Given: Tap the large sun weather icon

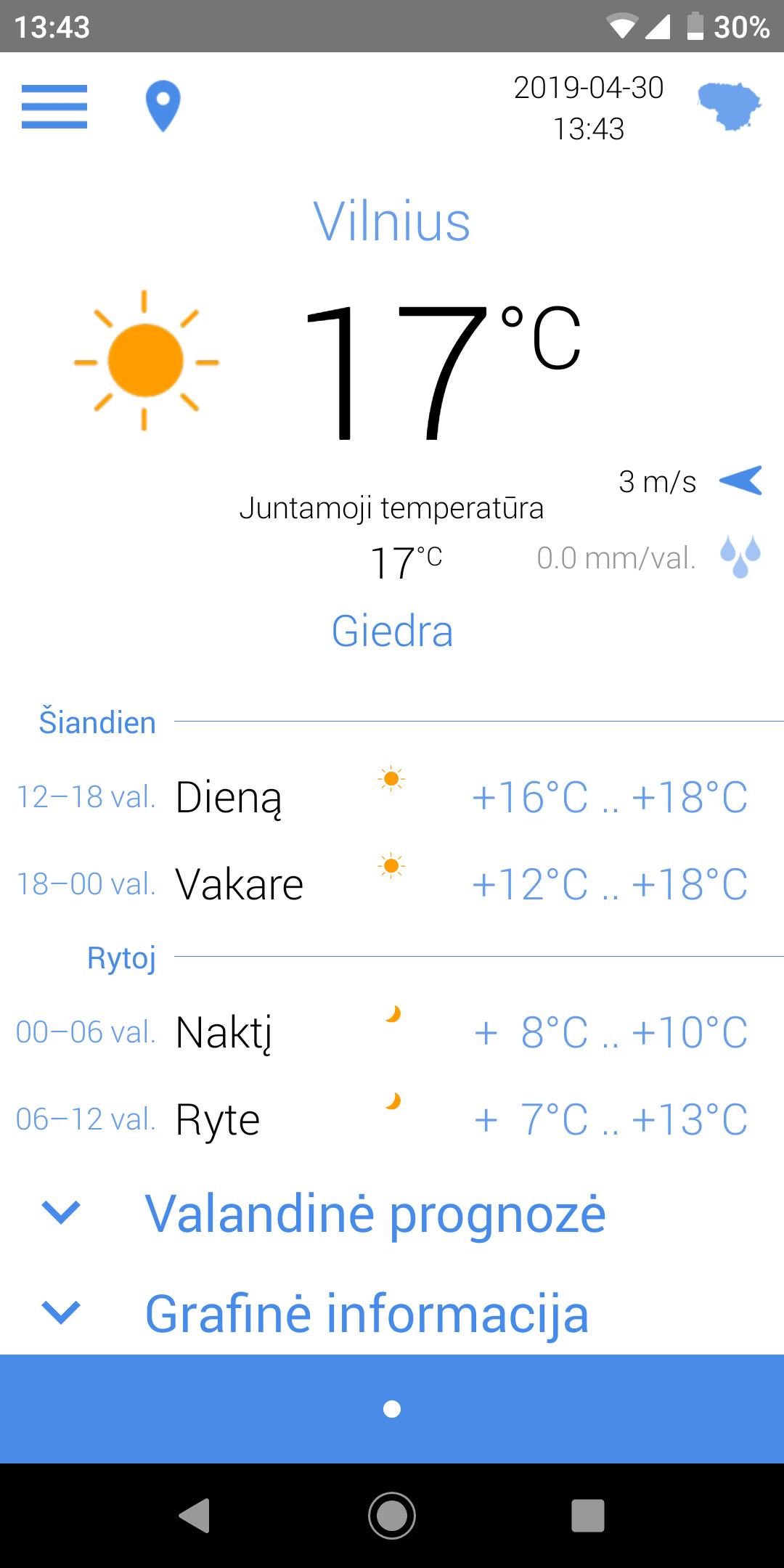Looking at the screenshot, I should [x=144, y=361].
